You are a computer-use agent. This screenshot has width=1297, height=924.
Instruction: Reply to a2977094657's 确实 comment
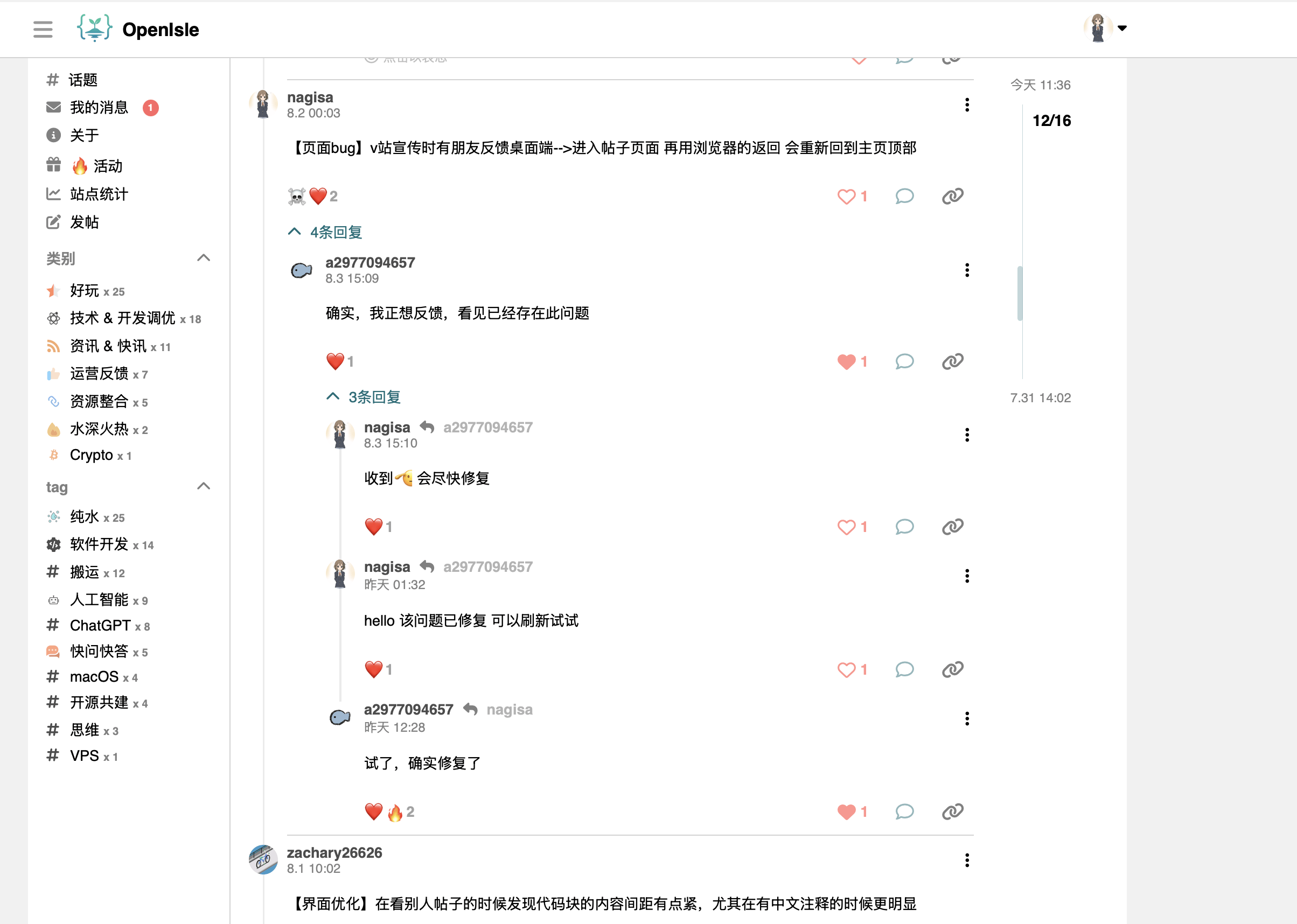904,362
